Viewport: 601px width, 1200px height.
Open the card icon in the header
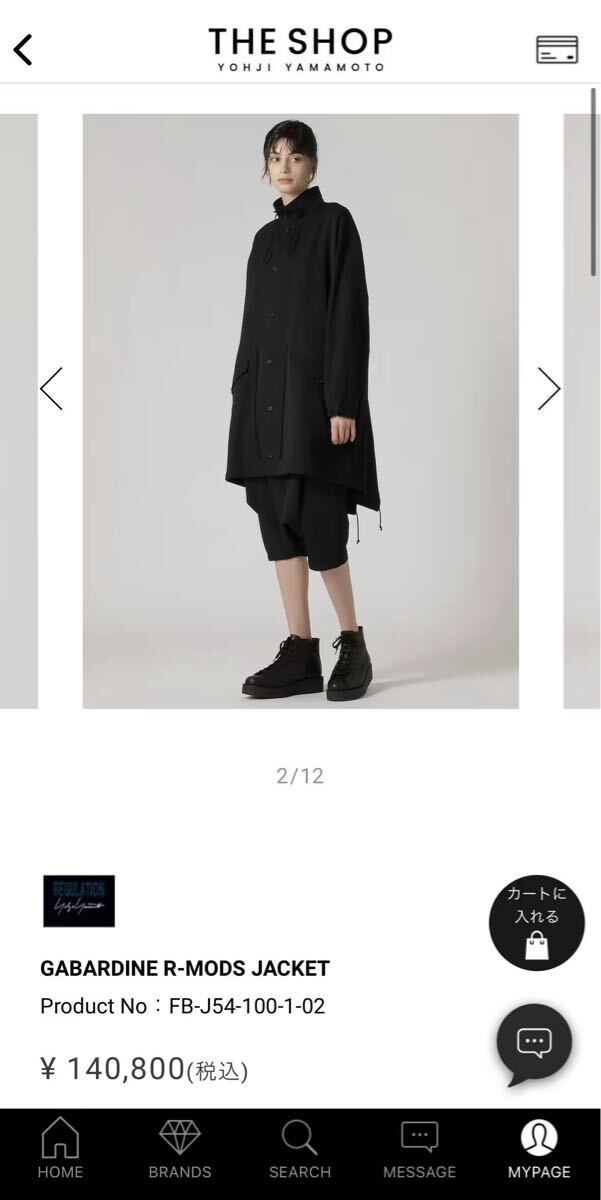pos(557,49)
